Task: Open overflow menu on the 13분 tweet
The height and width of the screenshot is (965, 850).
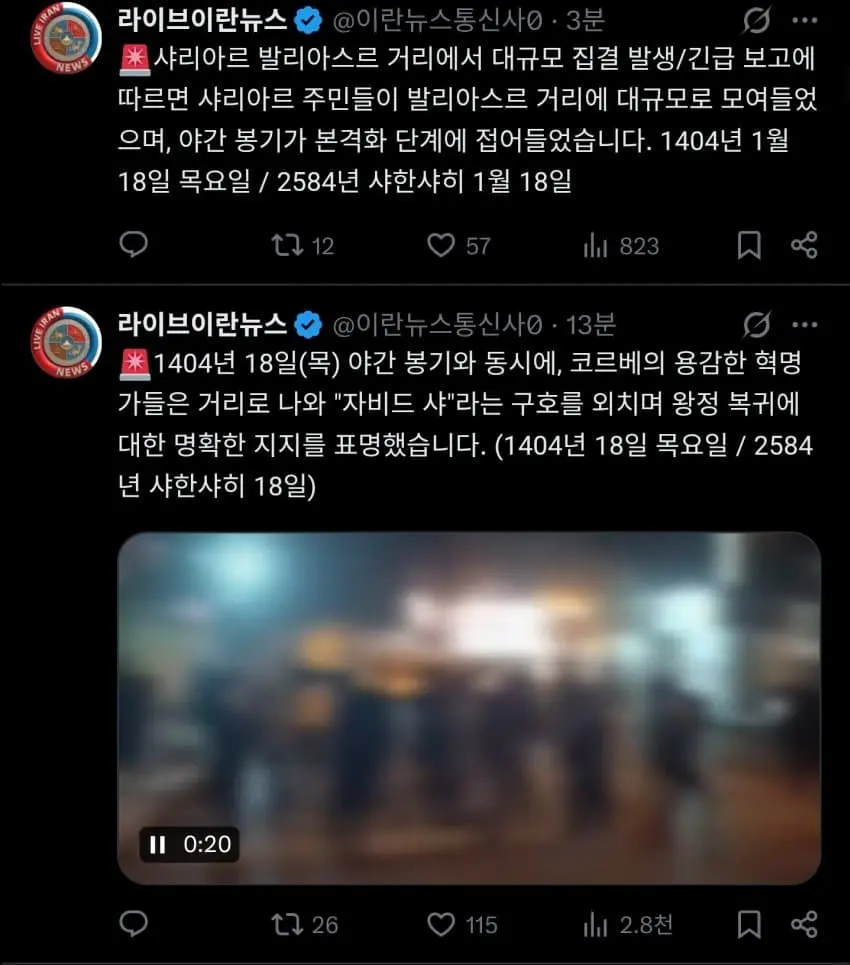Action: pos(804,324)
